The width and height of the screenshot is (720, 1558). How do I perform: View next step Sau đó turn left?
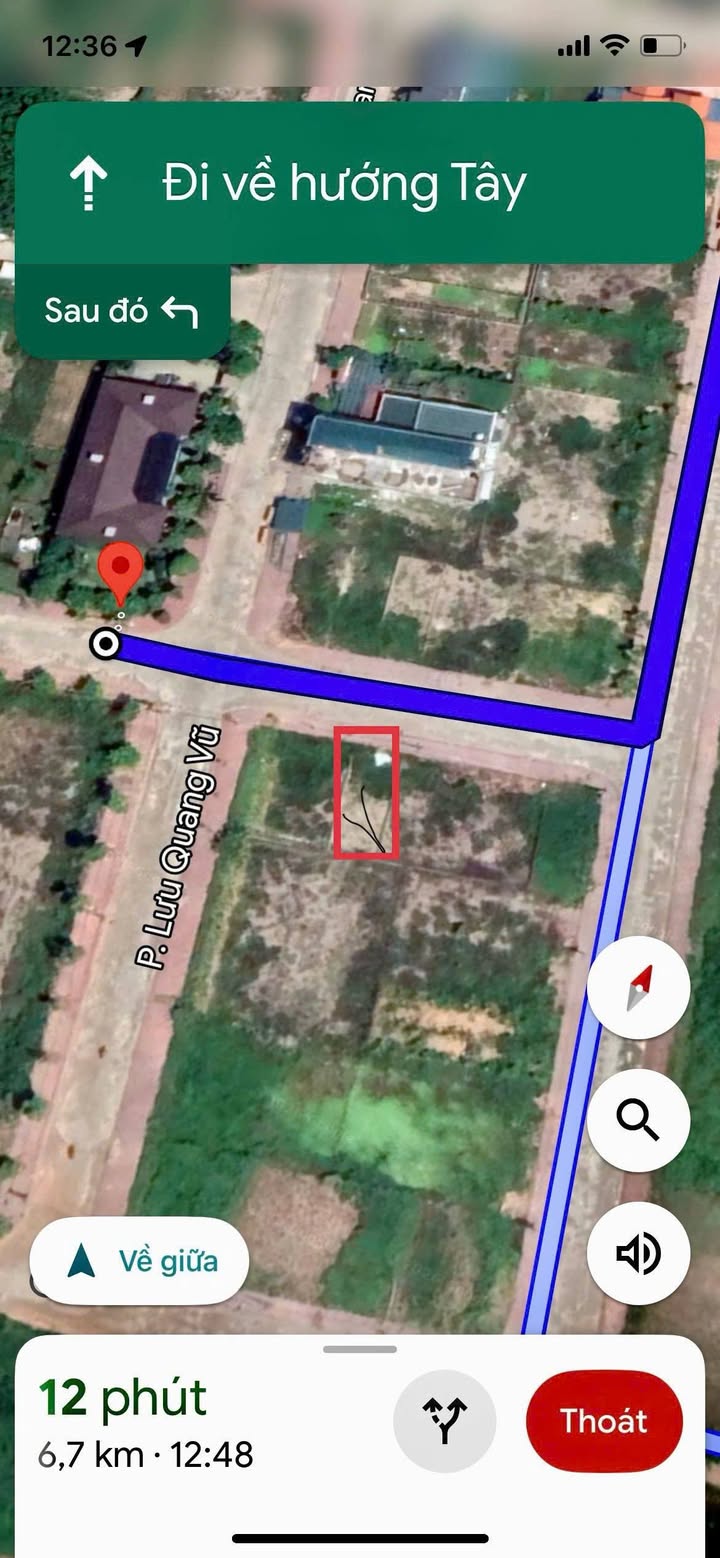pos(122,311)
